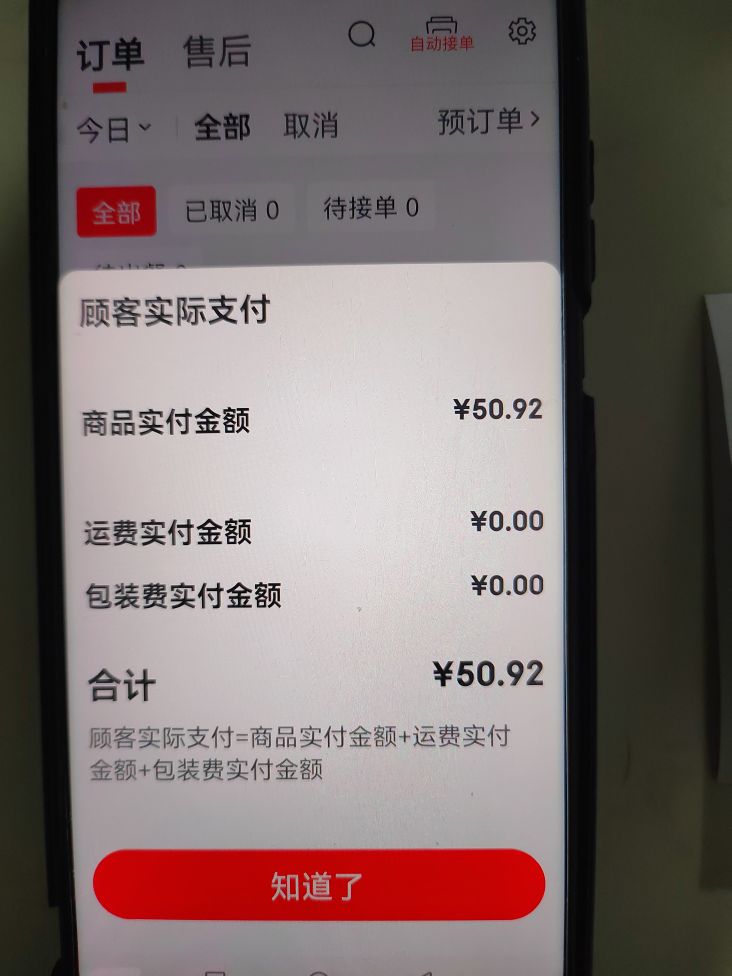Open the search icon
Image resolution: width=732 pixels, height=976 pixels.
(x=361, y=35)
